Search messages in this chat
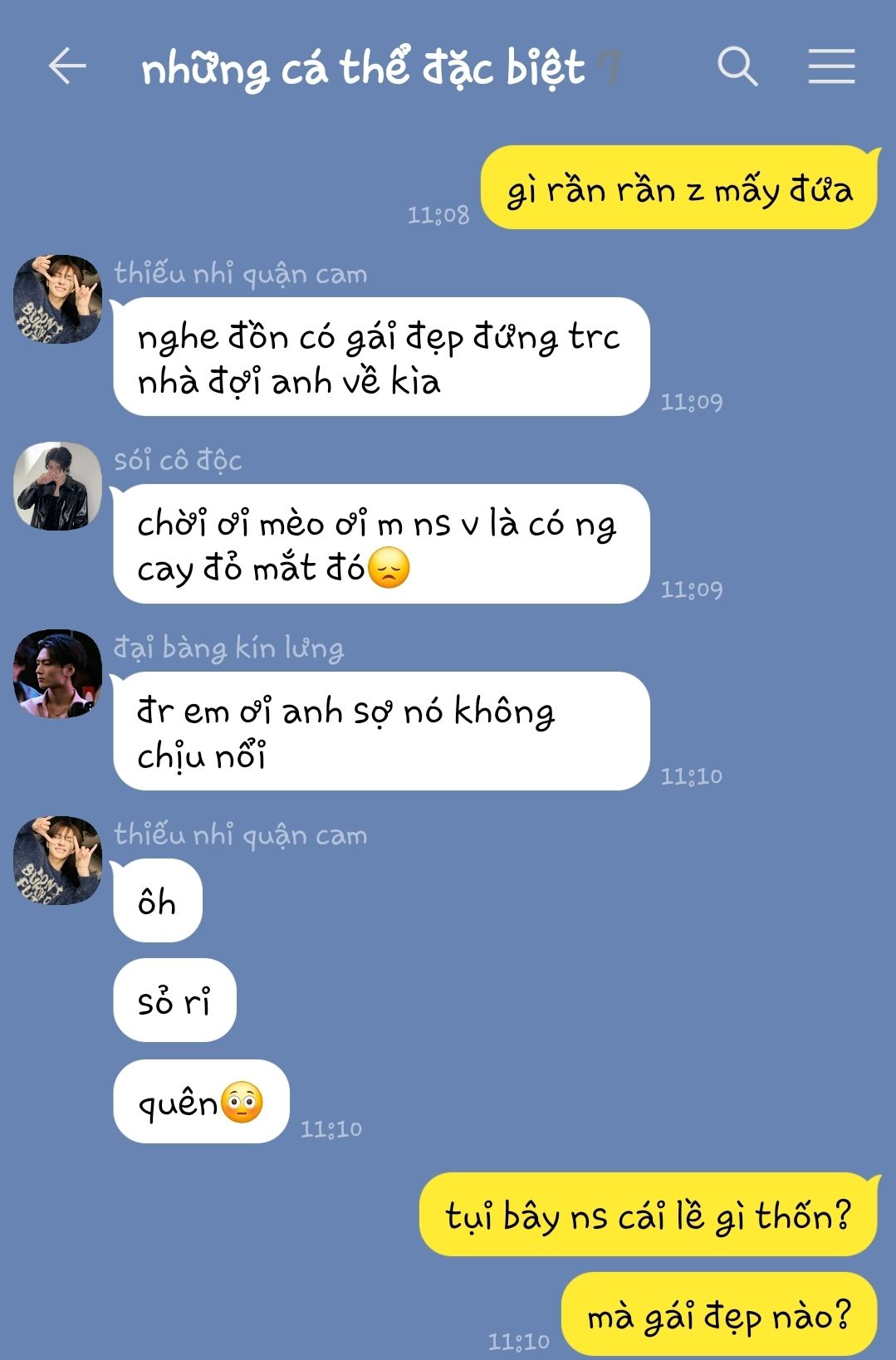 pyautogui.click(x=737, y=66)
